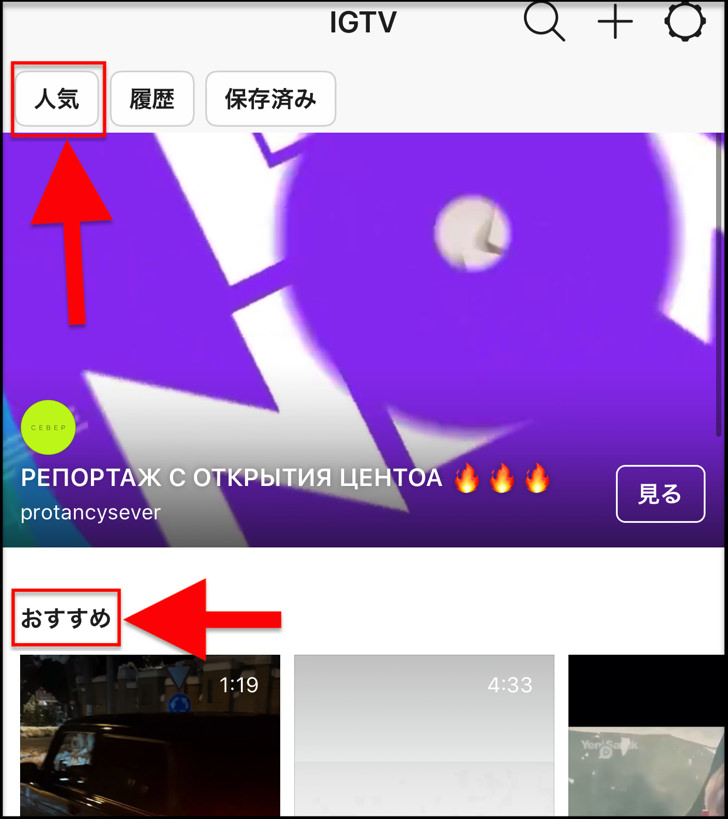Image resolution: width=728 pixels, height=819 pixels.
Task: Tap the plus icon to upload video
Action: (x=615, y=21)
